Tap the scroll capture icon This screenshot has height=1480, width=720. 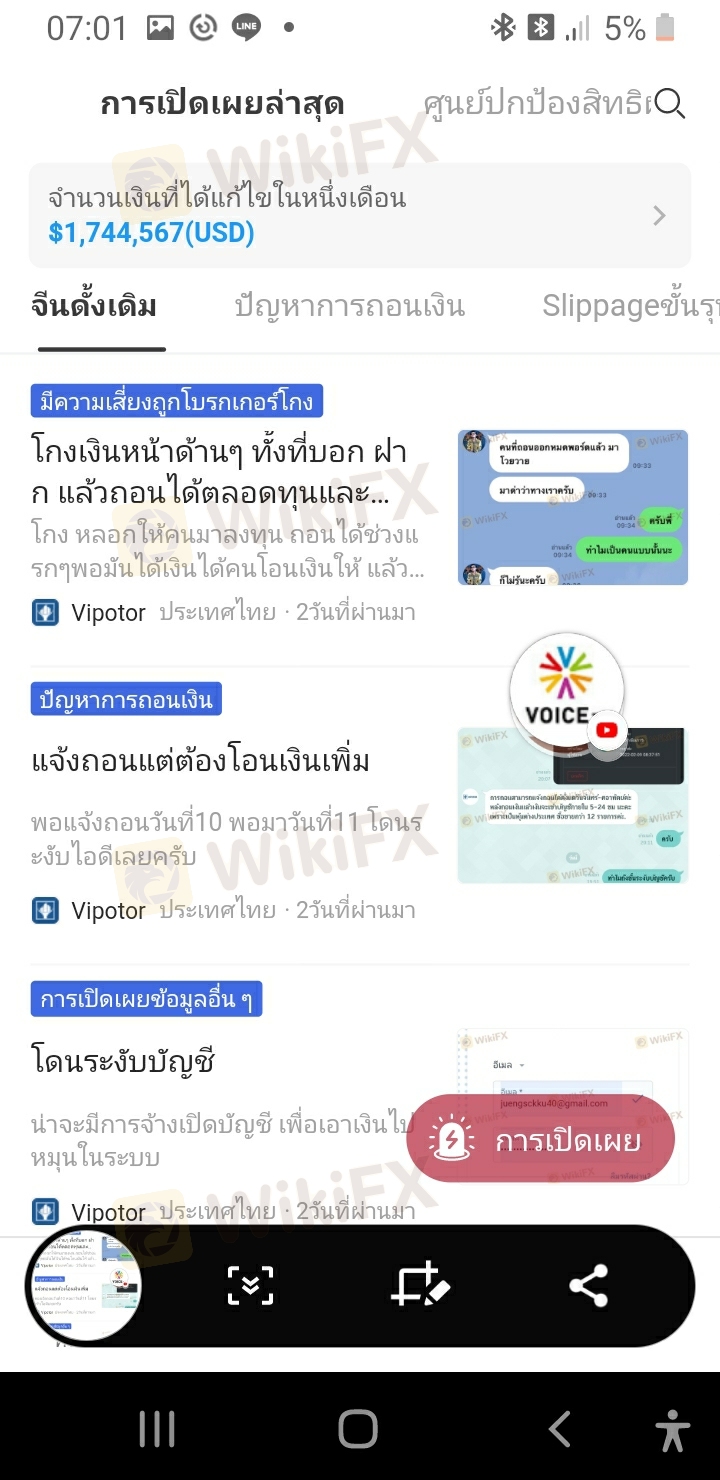pyautogui.click(x=250, y=1285)
